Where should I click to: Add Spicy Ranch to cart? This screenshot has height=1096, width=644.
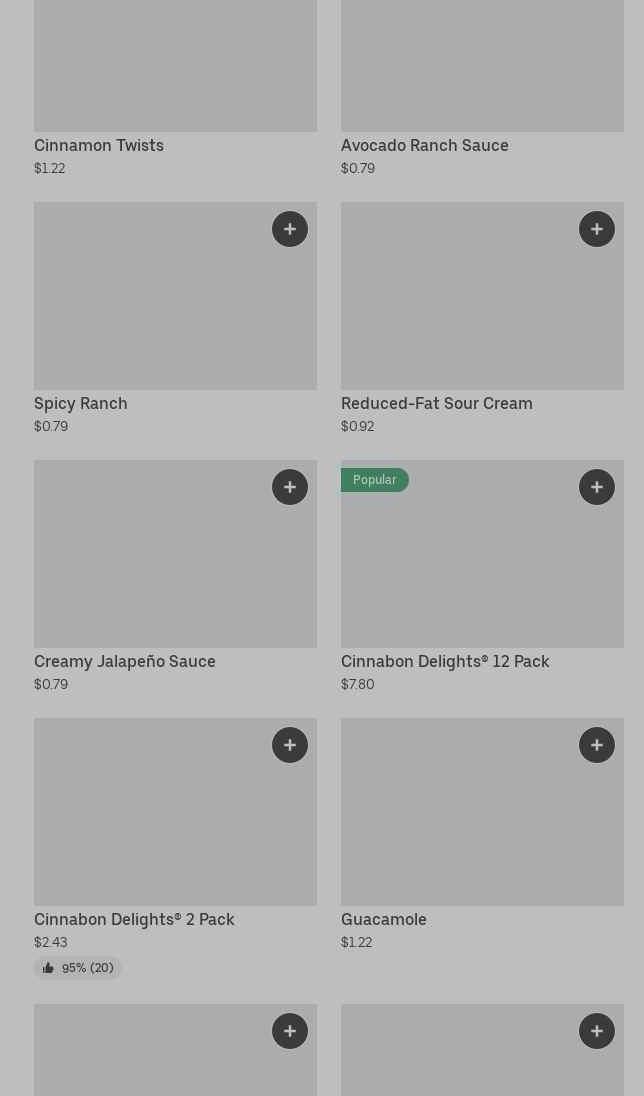(x=289, y=229)
